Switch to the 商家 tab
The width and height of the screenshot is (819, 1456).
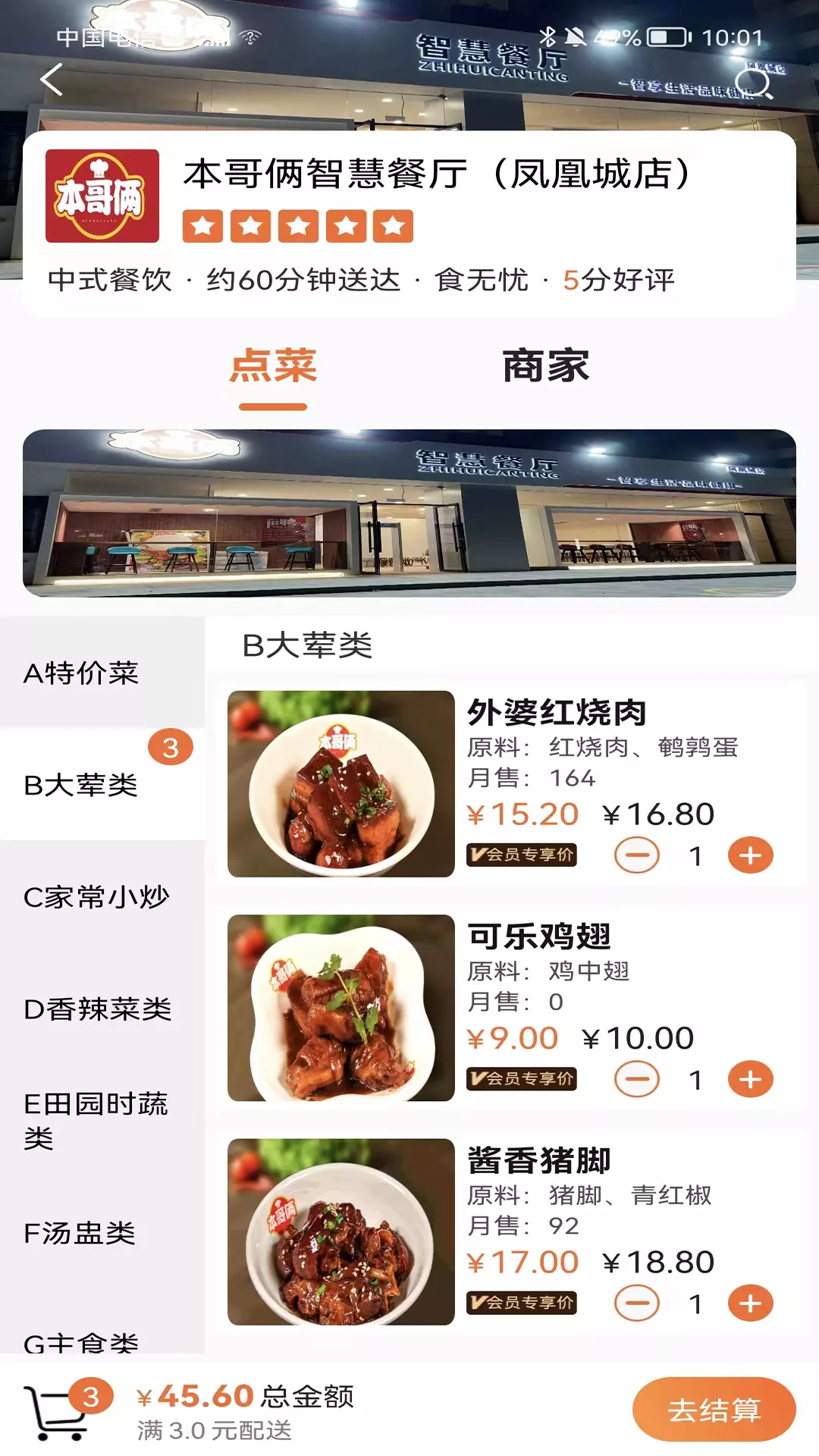point(546,366)
